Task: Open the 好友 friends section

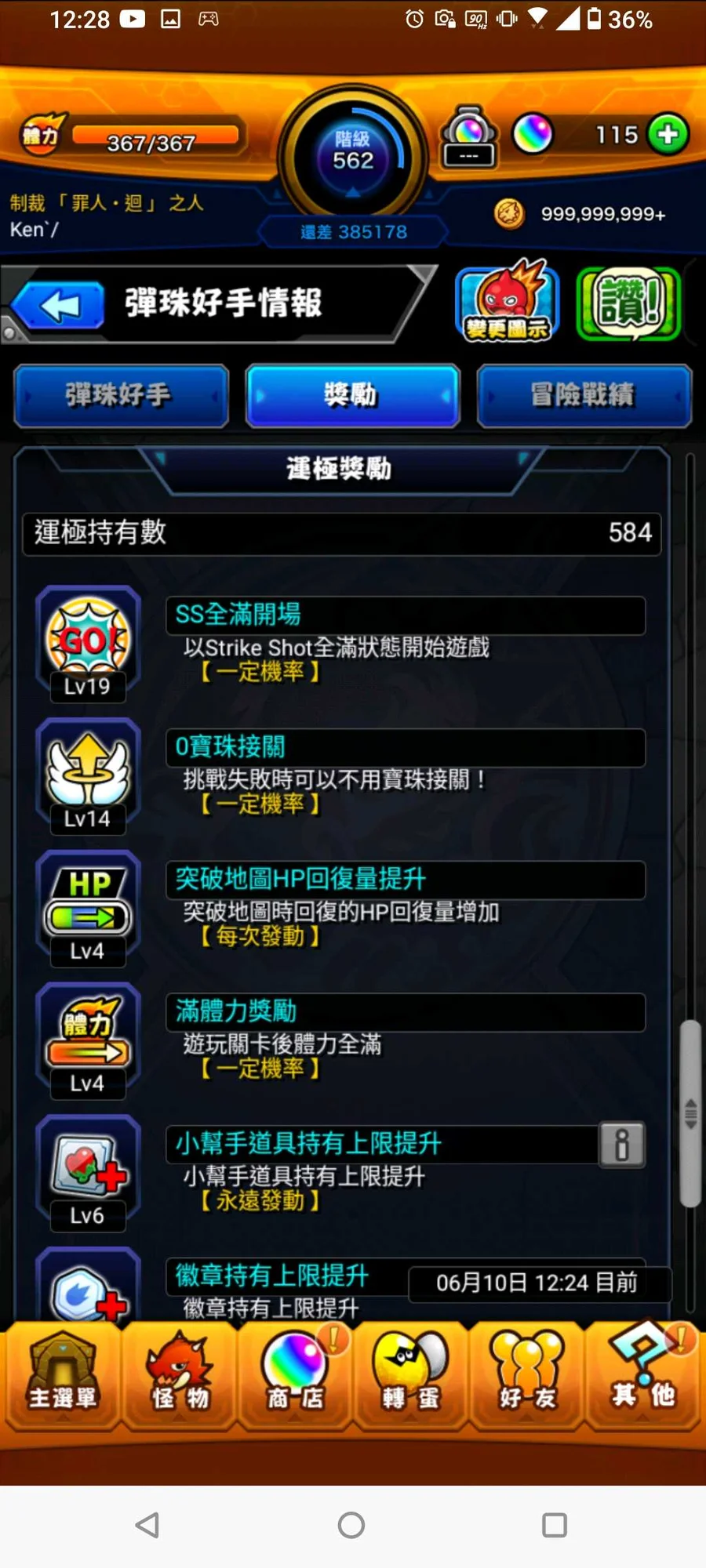Action: 526,1378
